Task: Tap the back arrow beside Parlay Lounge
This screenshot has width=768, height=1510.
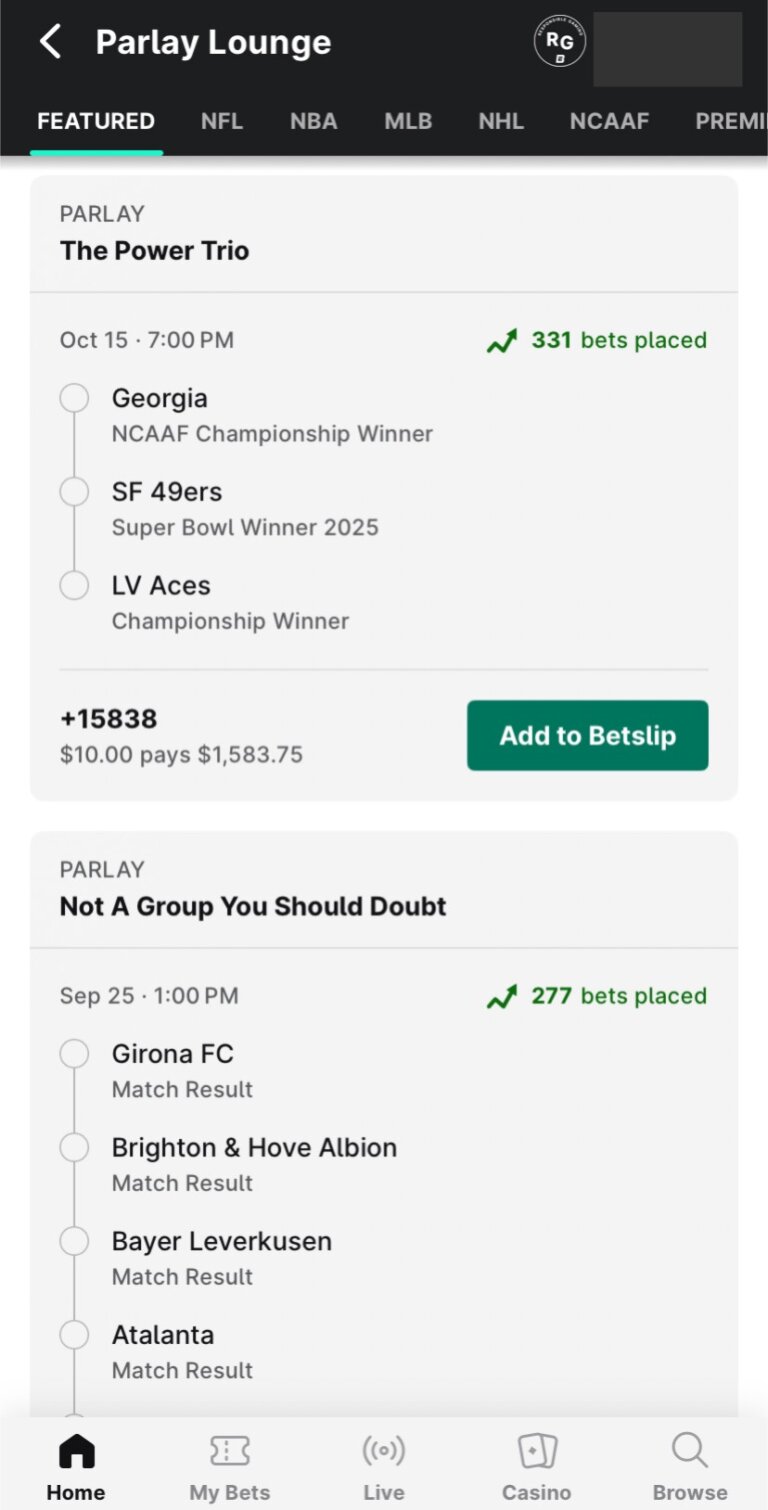Action: point(50,41)
